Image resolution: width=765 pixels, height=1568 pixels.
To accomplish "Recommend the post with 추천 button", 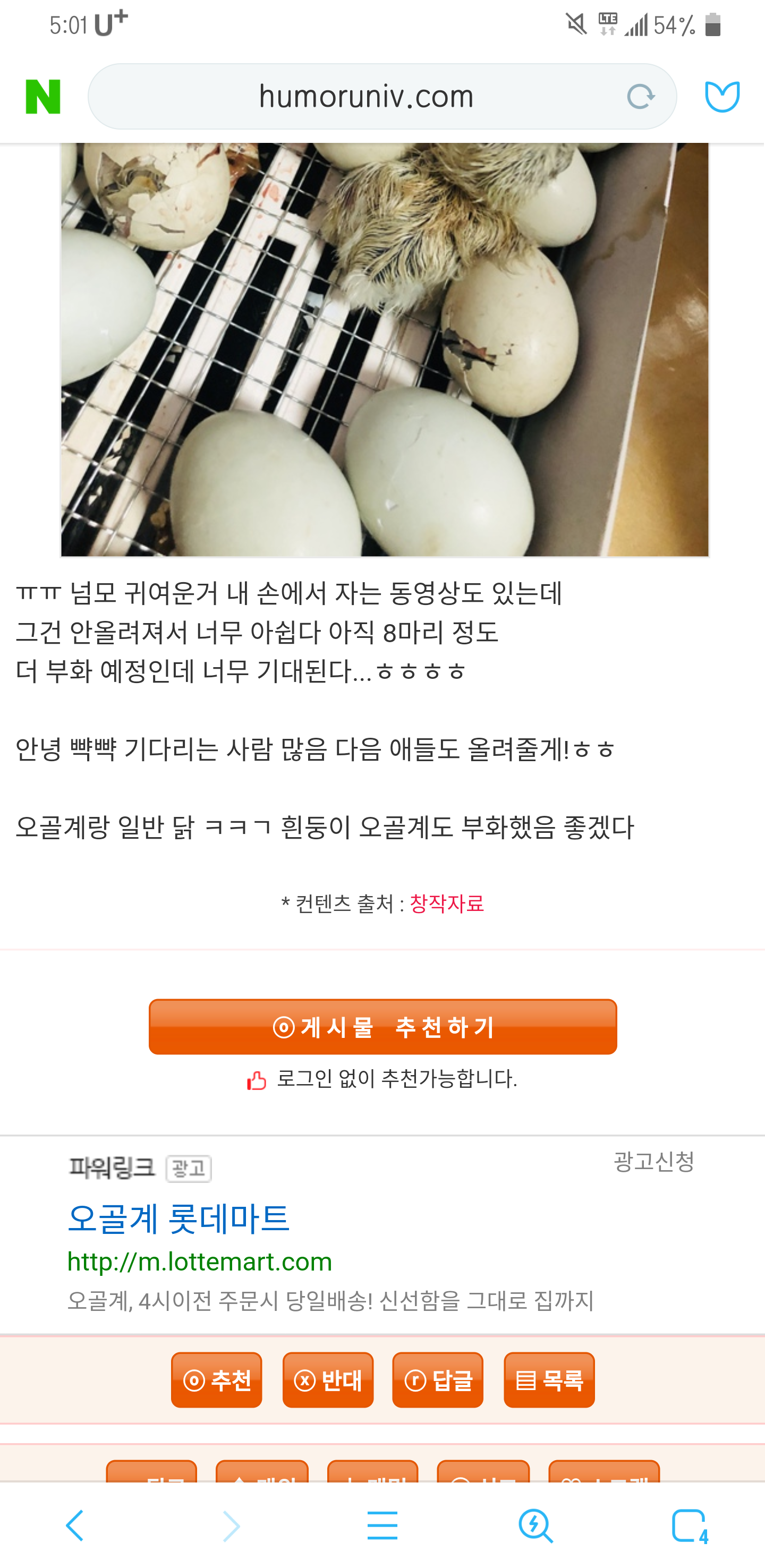I will (x=216, y=1380).
